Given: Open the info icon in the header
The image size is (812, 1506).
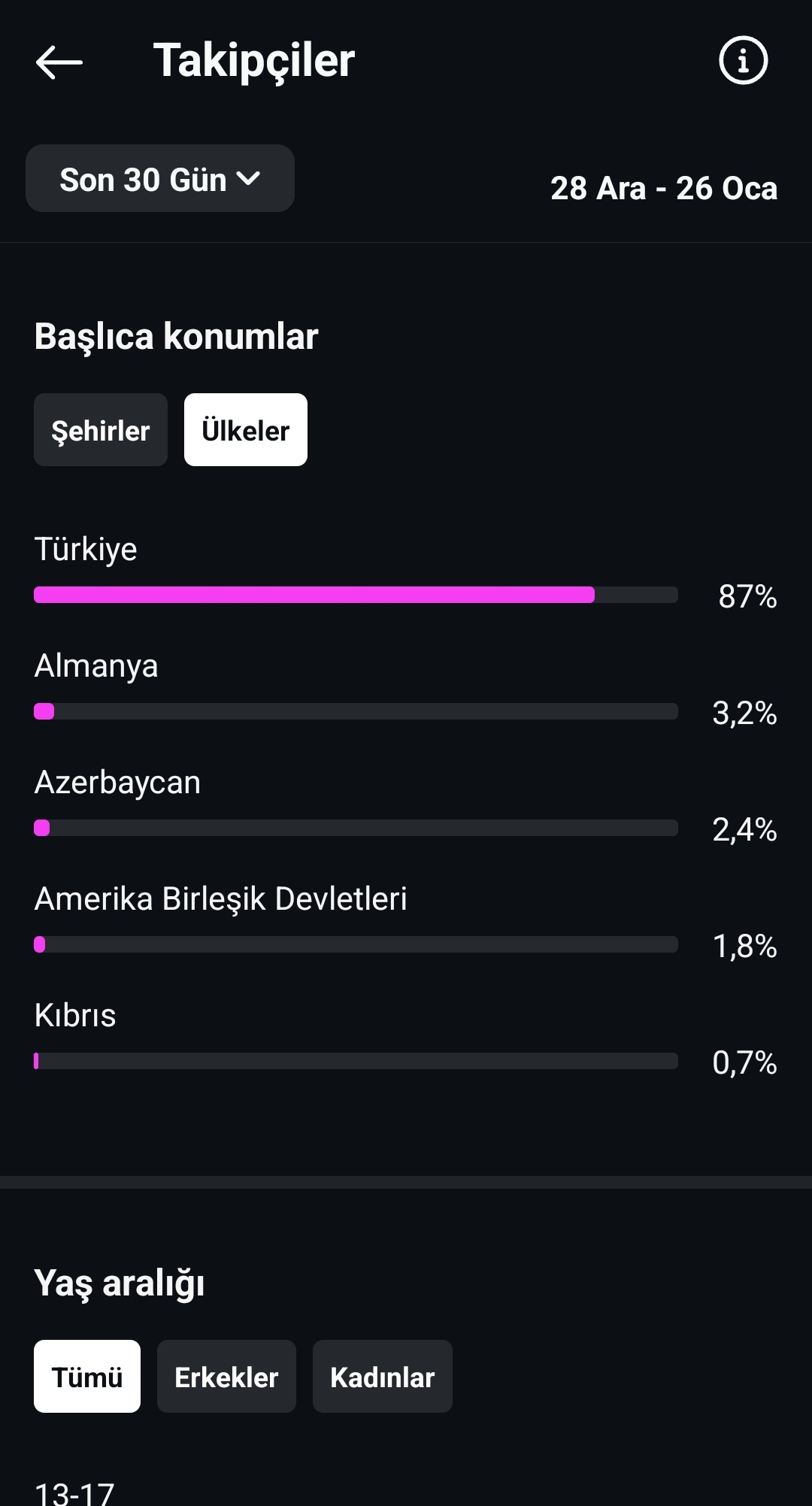Looking at the screenshot, I should tap(743, 60).
